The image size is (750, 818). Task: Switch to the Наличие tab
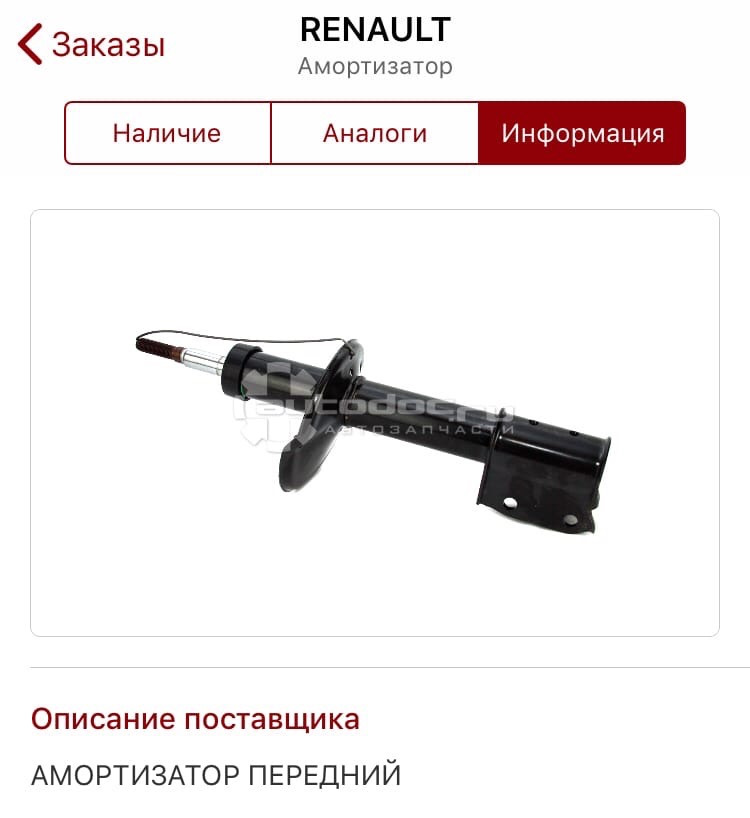point(167,133)
